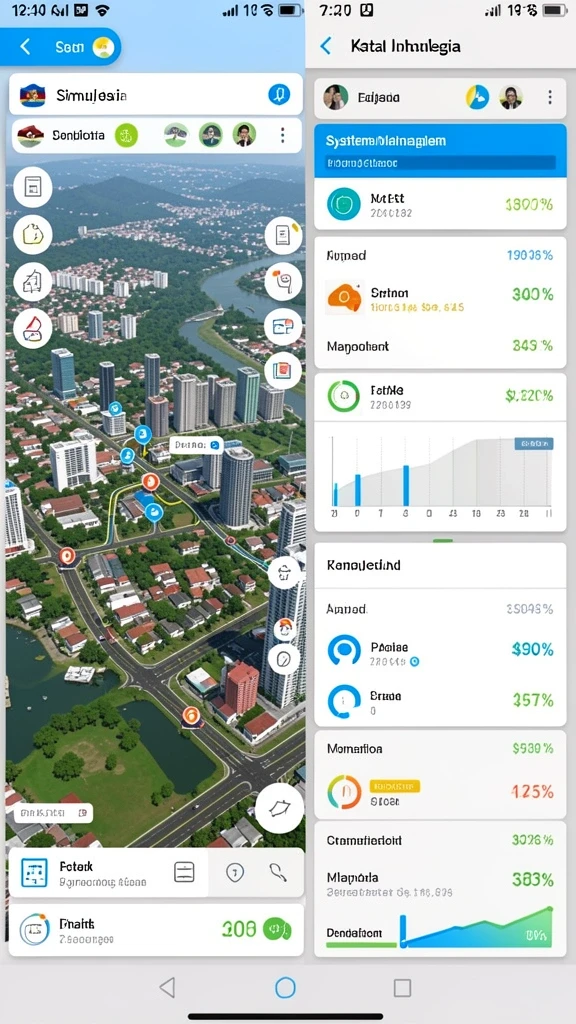Screen dimensions: 576x1024
Task: Open the Fetek row below the map
Action: point(108,873)
